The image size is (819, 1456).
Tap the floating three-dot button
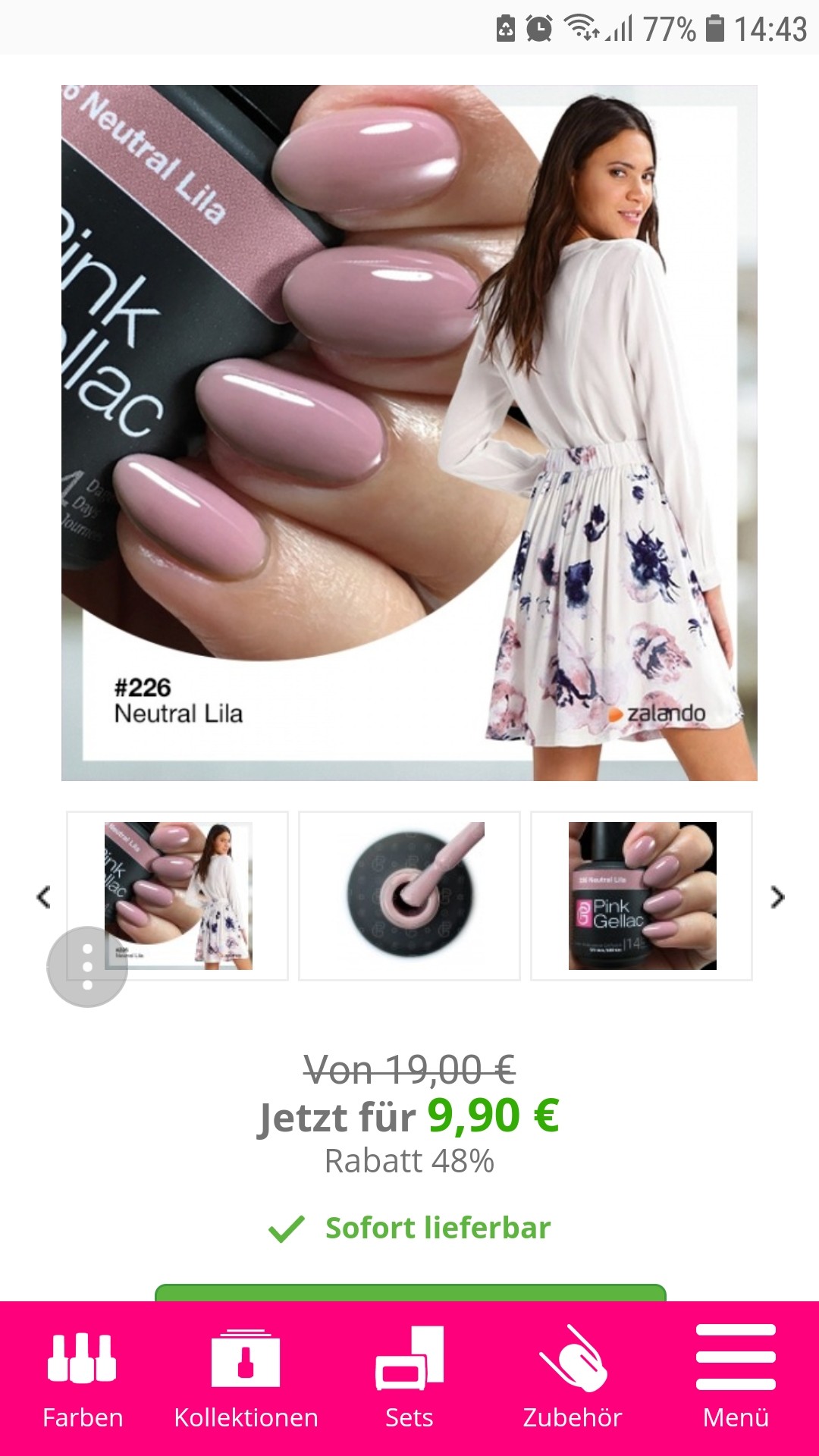pos(87,967)
